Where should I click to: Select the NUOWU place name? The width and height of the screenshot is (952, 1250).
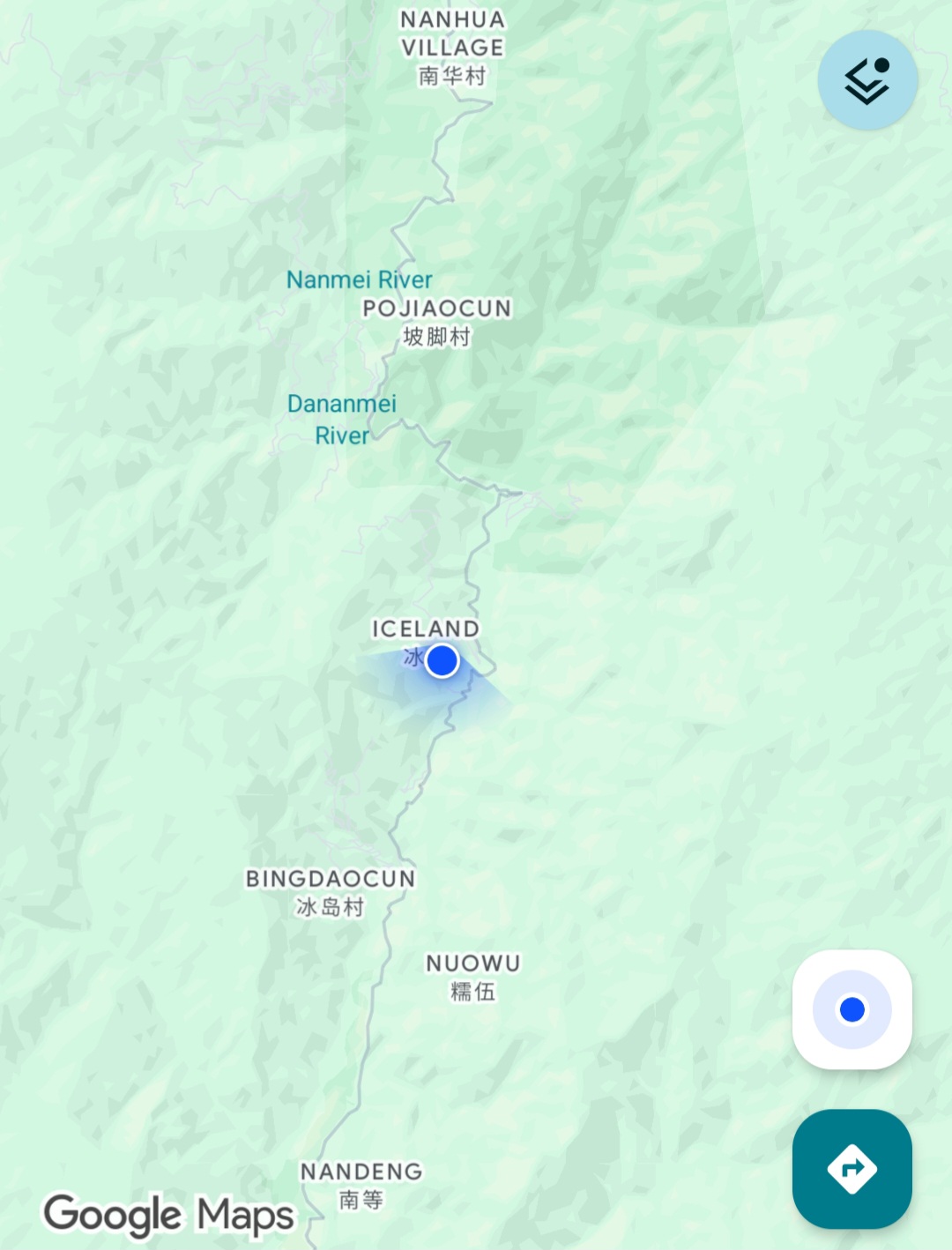point(472,964)
